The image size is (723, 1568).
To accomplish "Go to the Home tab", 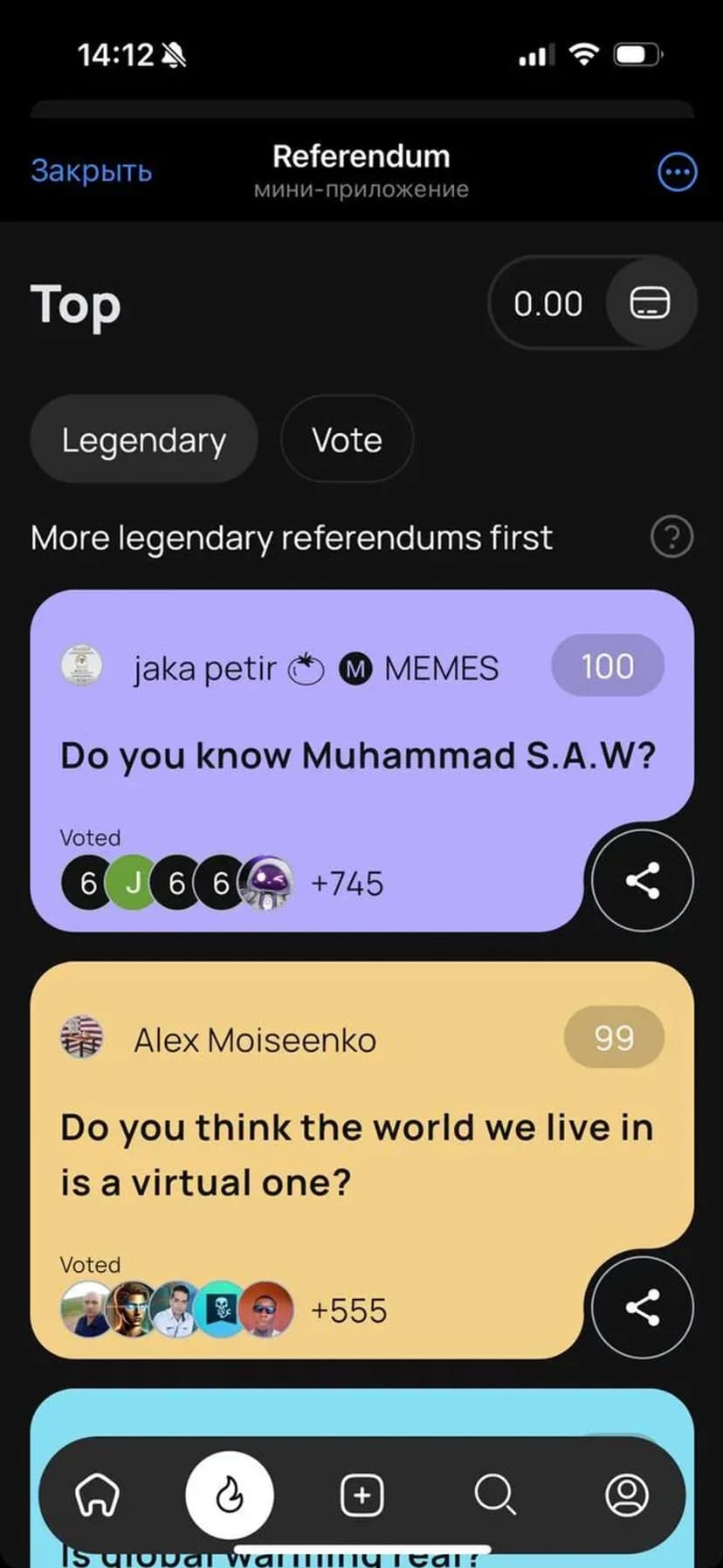I will tap(98, 1495).
